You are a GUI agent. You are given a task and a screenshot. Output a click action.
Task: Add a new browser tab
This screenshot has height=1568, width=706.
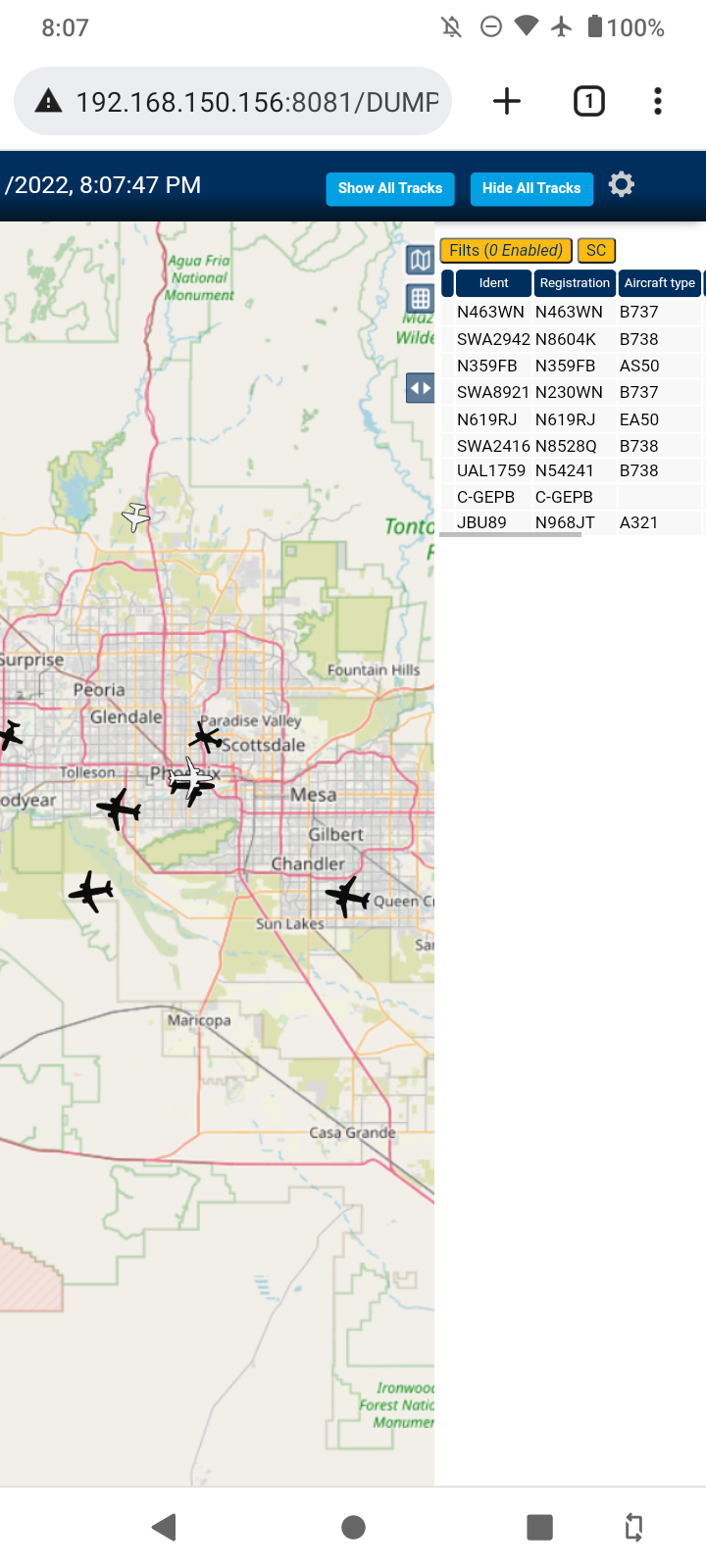pyautogui.click(x=507, y=101)
